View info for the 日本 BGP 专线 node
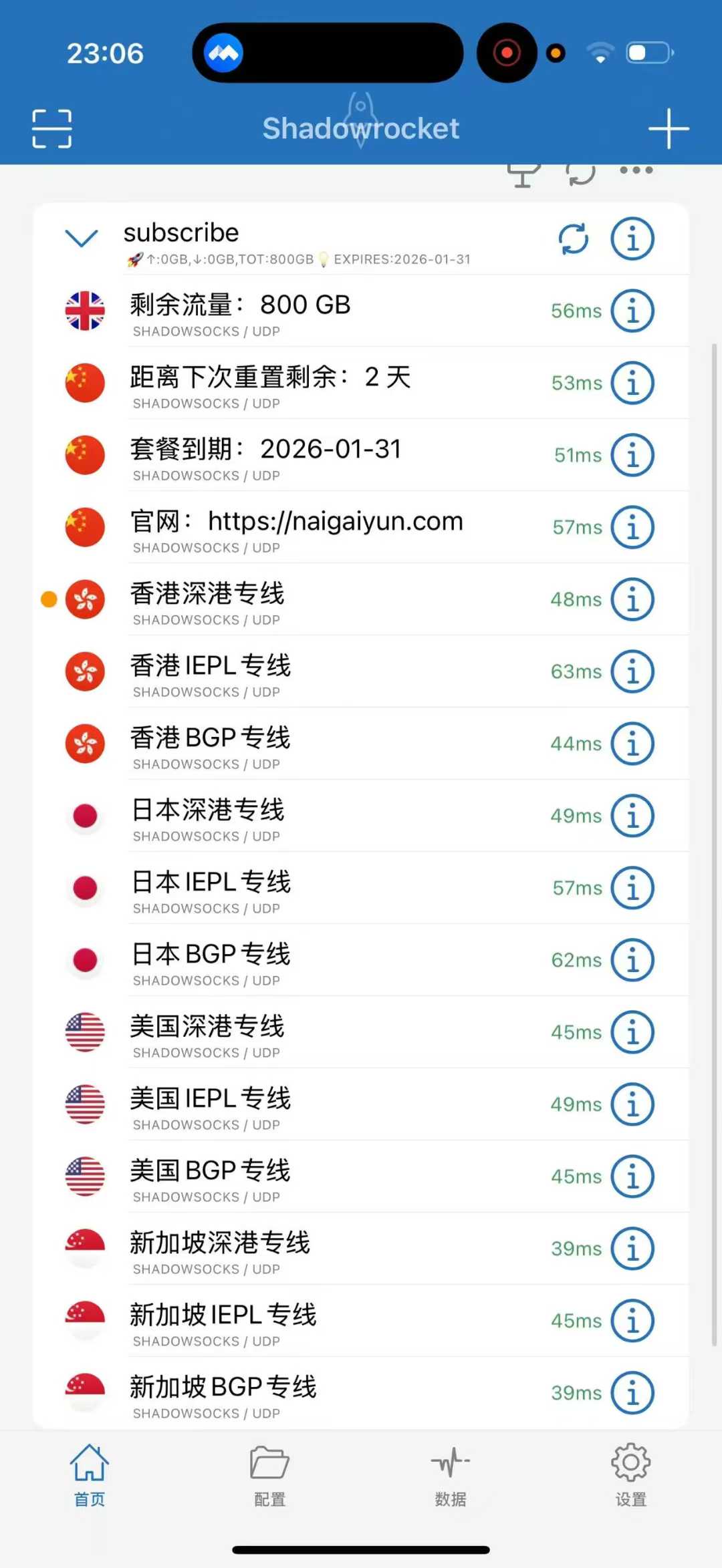The image size is (722, 1568). 632,960
